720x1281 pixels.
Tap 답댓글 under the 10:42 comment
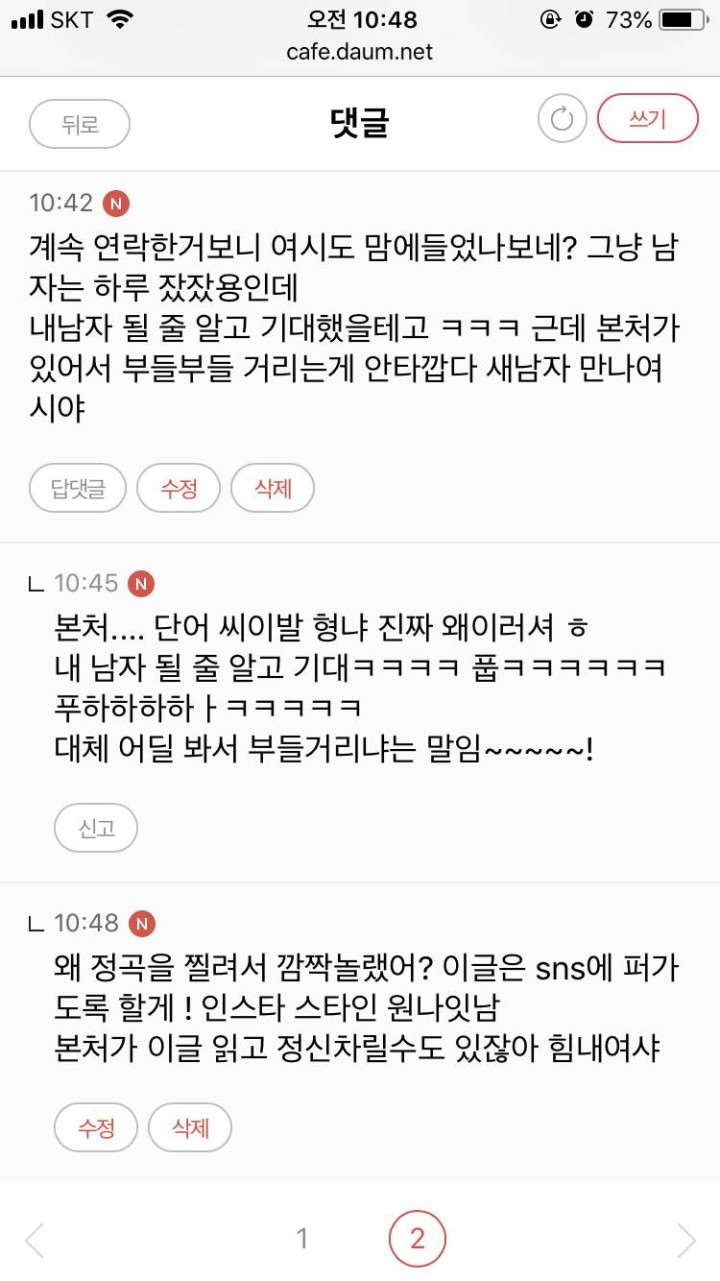tap(78, 488)
